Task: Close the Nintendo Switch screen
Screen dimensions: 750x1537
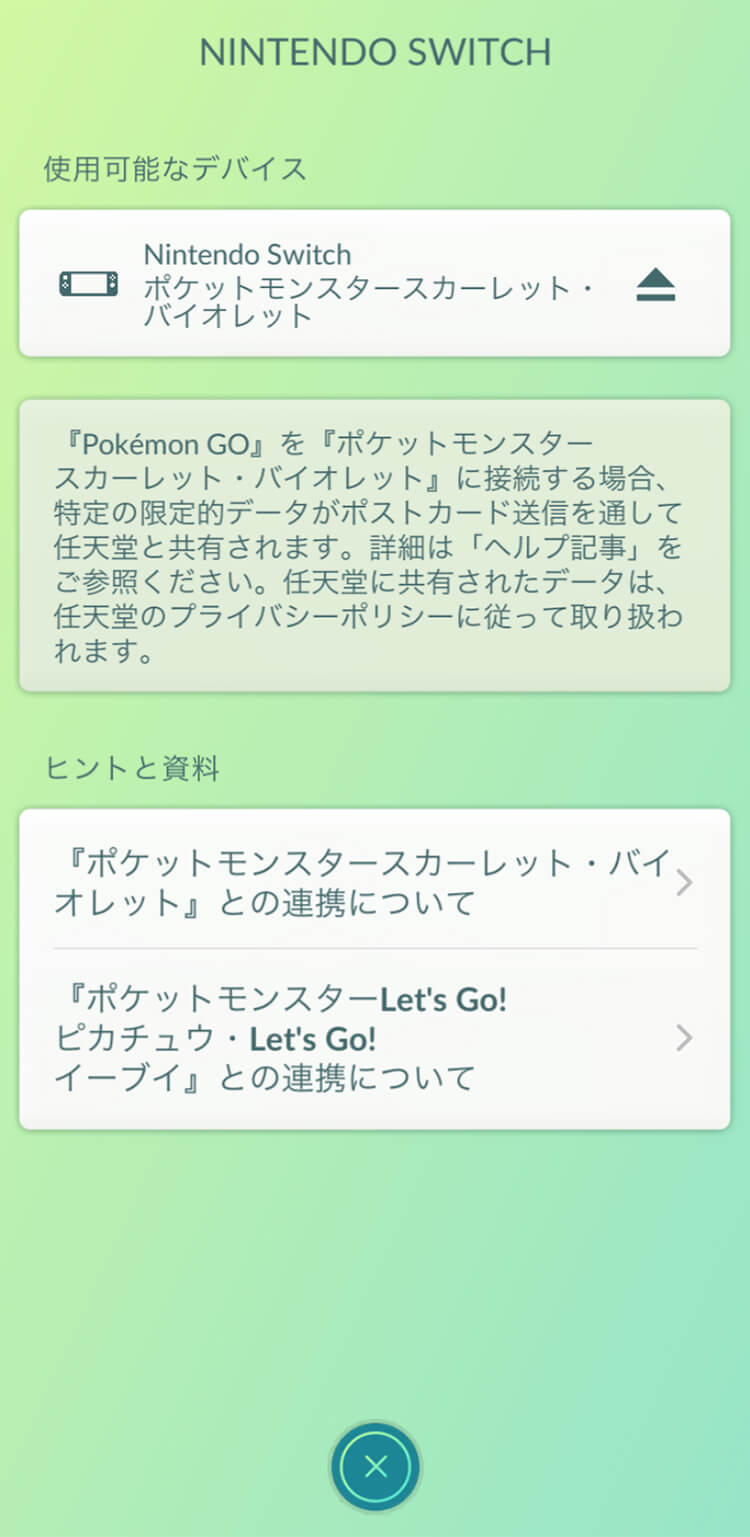Action: 375,1467
